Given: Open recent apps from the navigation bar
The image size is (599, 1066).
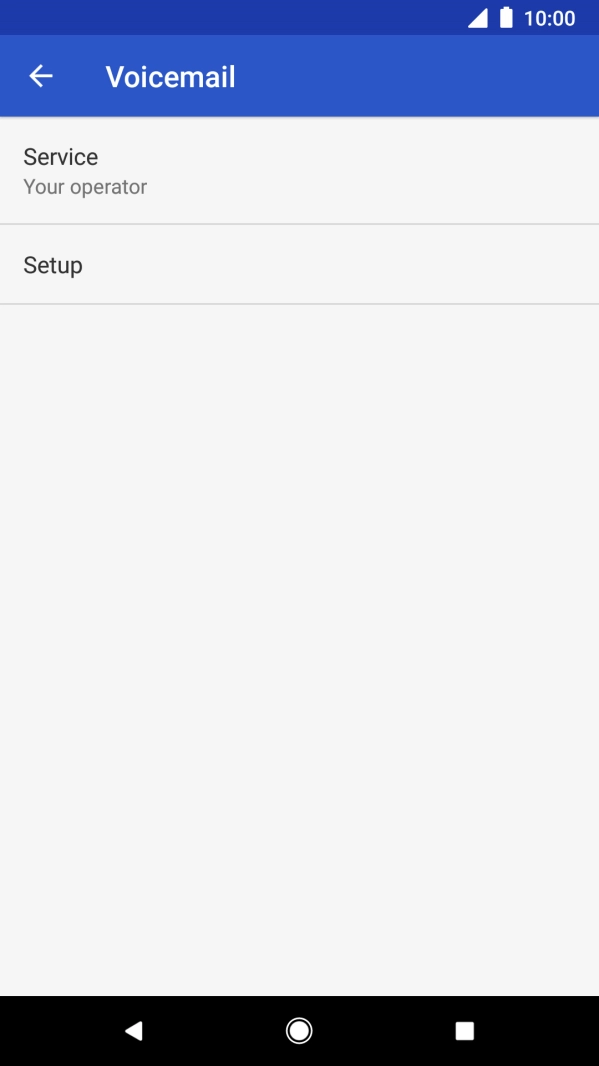Looking at the screenshot, I should coord(464,1031).
